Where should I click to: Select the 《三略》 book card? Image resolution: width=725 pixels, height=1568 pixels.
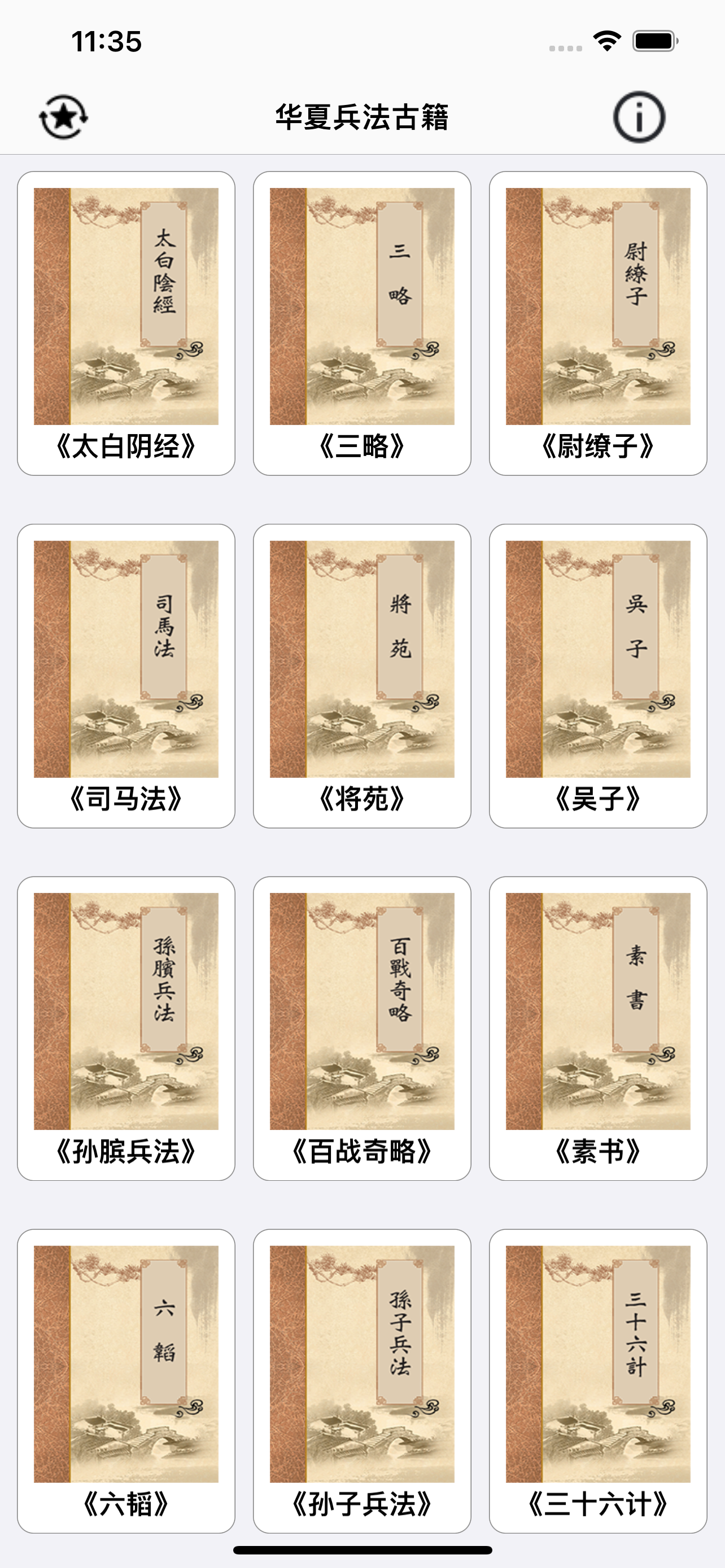click(362, 323)
